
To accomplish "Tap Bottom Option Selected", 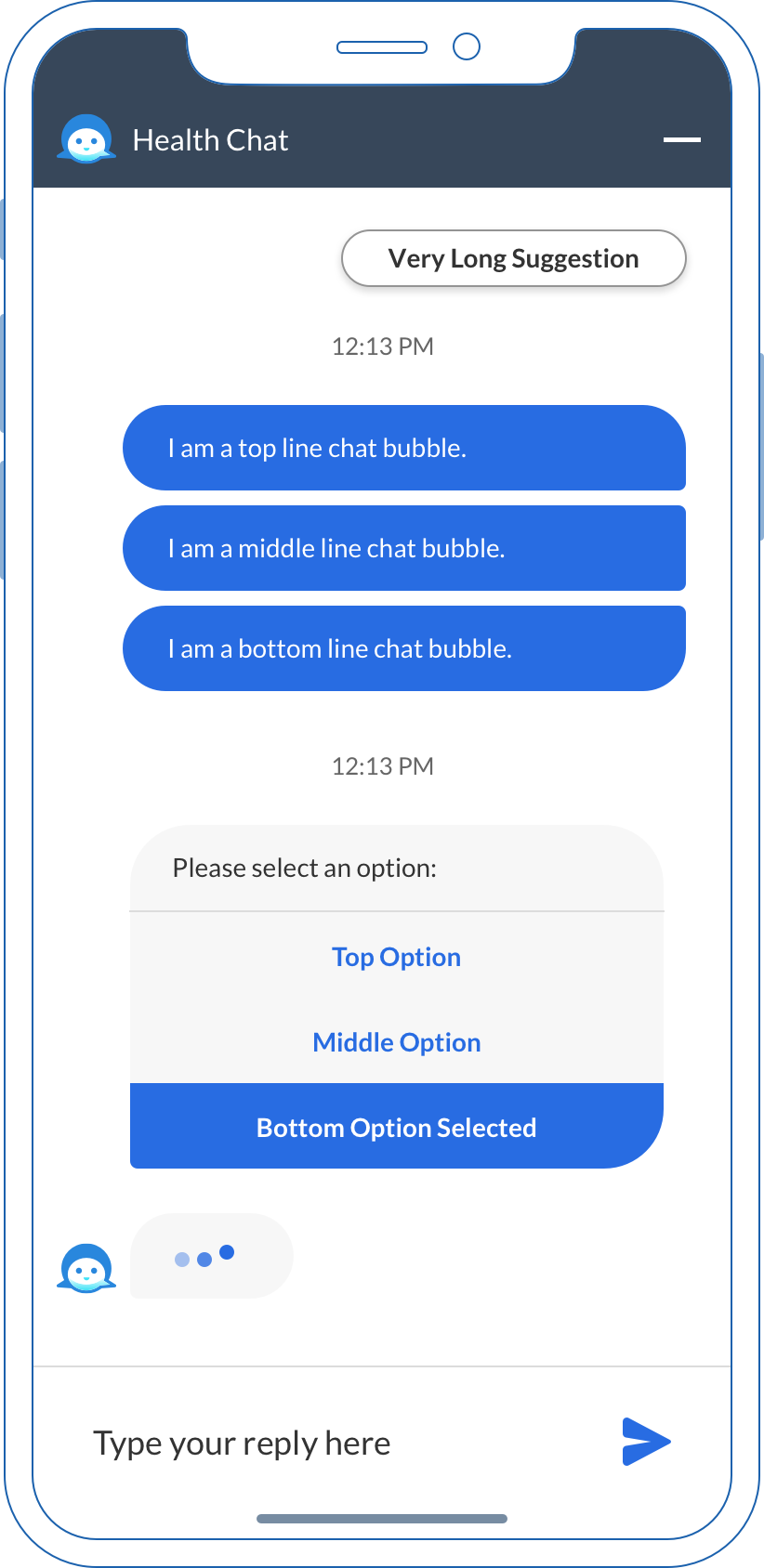I will [x=397, y=1126].
